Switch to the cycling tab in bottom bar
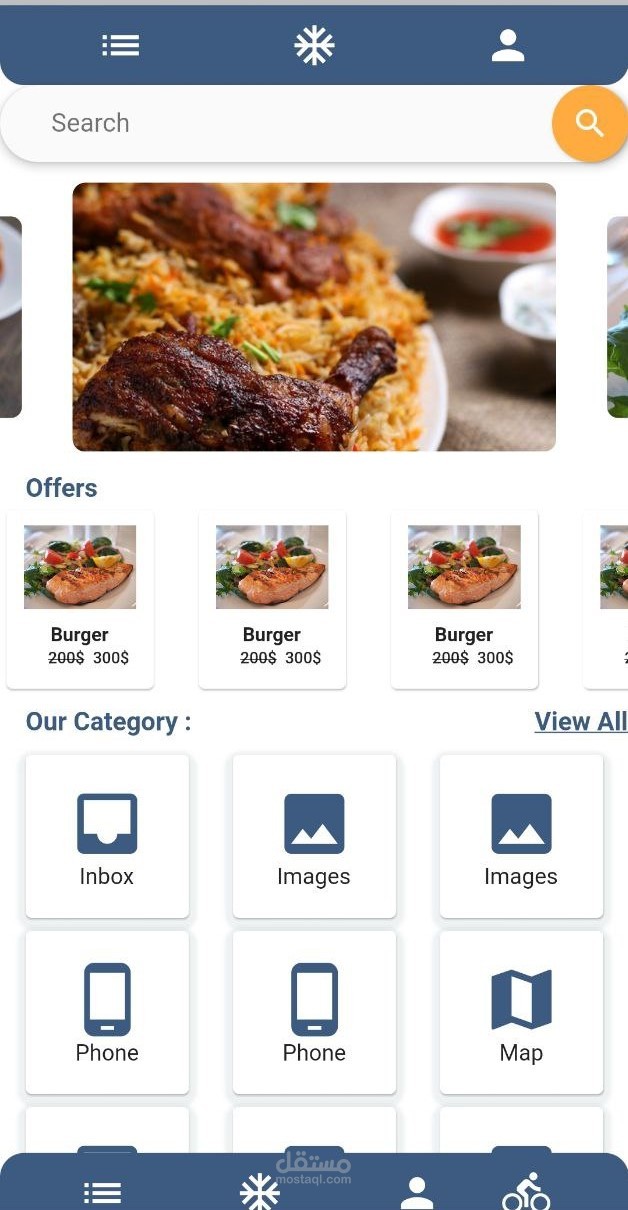The height and width of the screenshot is (1210, 628). pyautogui.click(x=526, y=1191)
